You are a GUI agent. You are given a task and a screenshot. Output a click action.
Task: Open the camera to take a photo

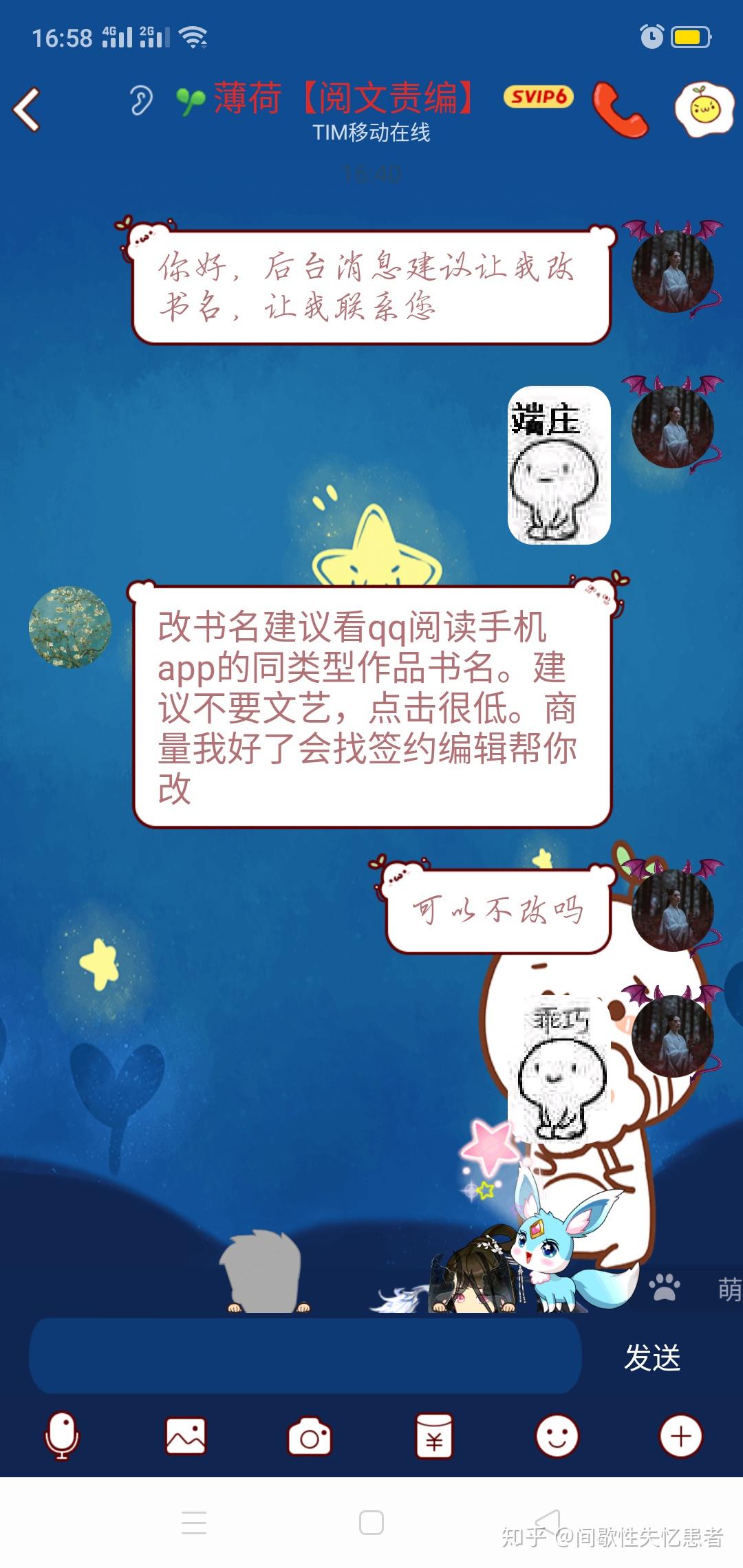(310, 1436)
